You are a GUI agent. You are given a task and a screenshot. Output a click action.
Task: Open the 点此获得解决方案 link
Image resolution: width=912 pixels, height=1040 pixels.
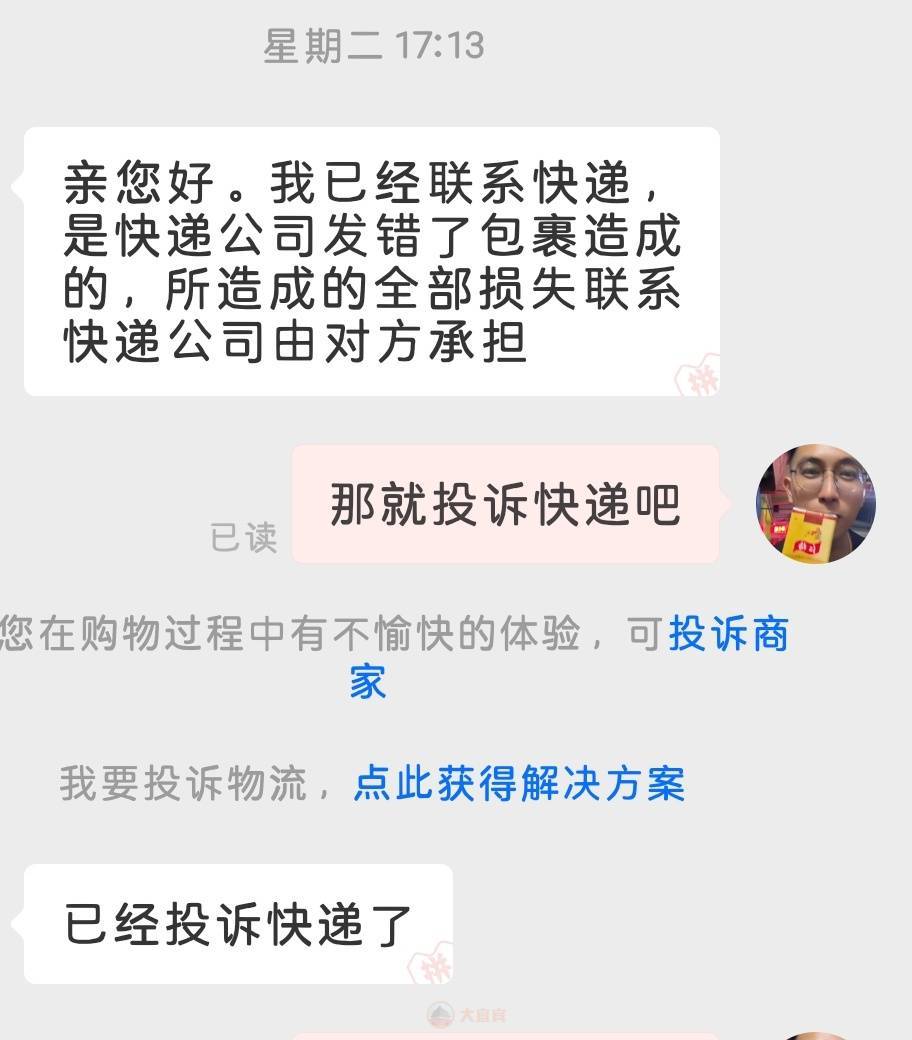(519, 785)
